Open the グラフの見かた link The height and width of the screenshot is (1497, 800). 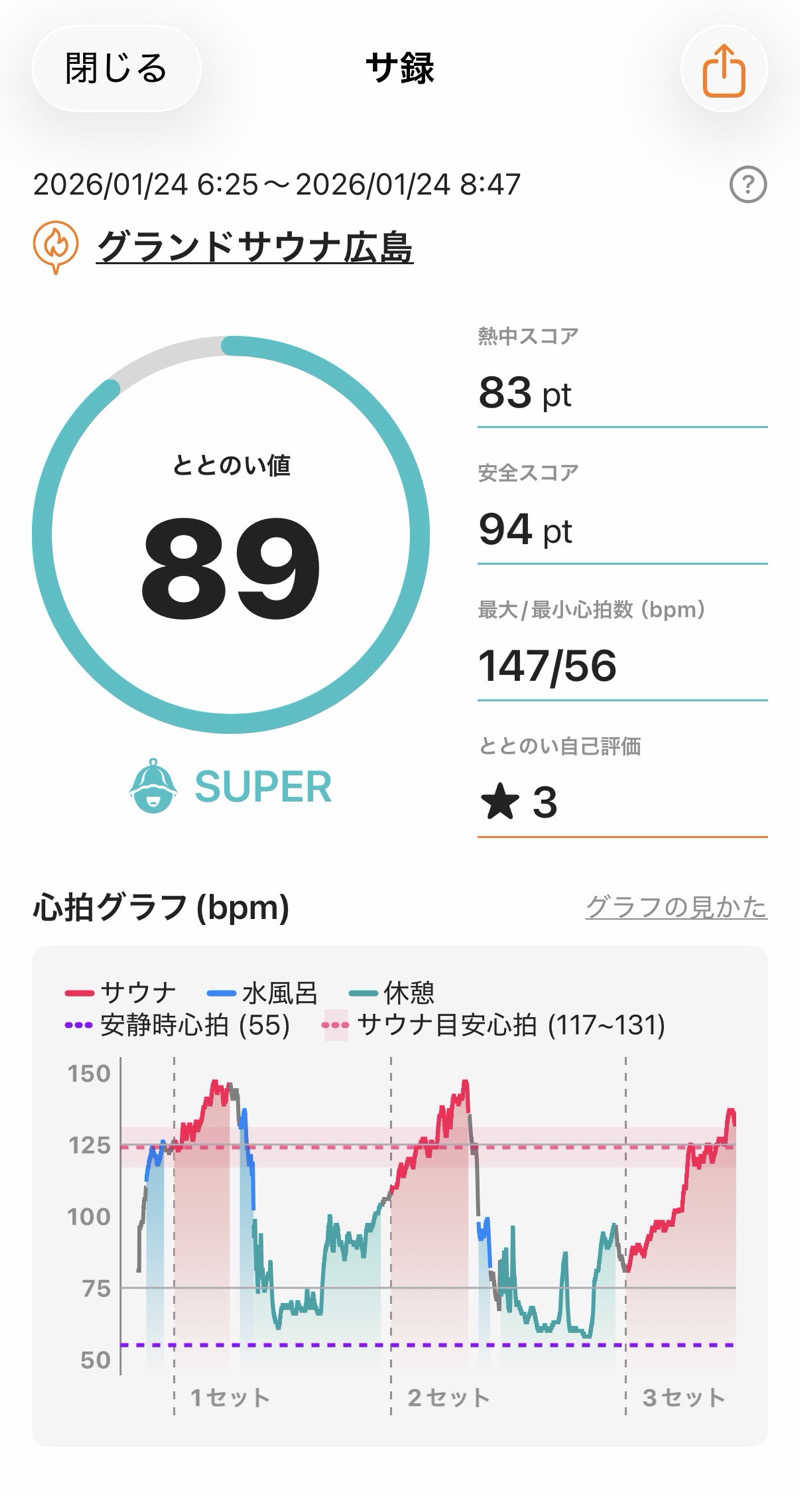click(676, 907)
